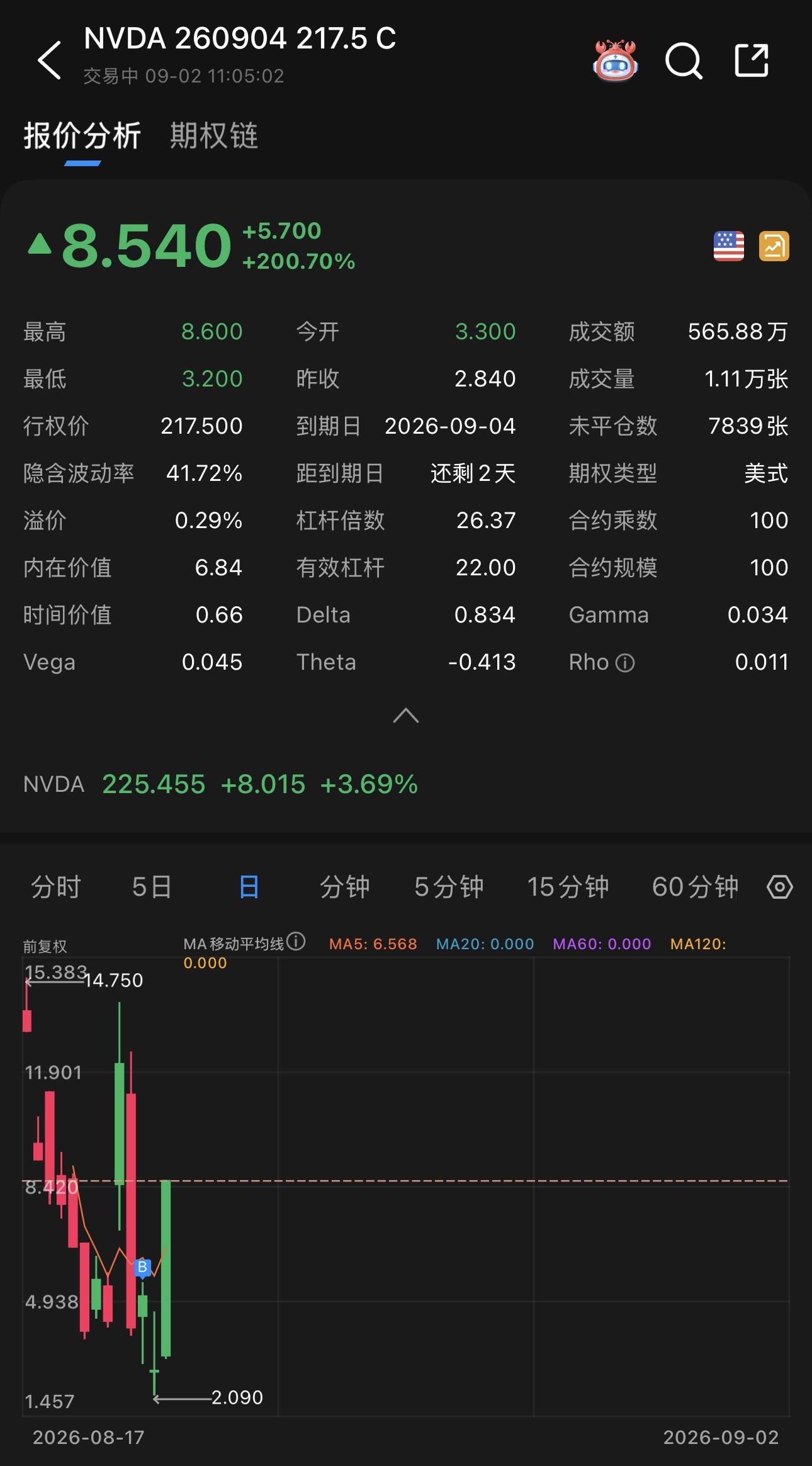Collapse the quote details with the chevron

pyautogui.click(x=406, y=716)
